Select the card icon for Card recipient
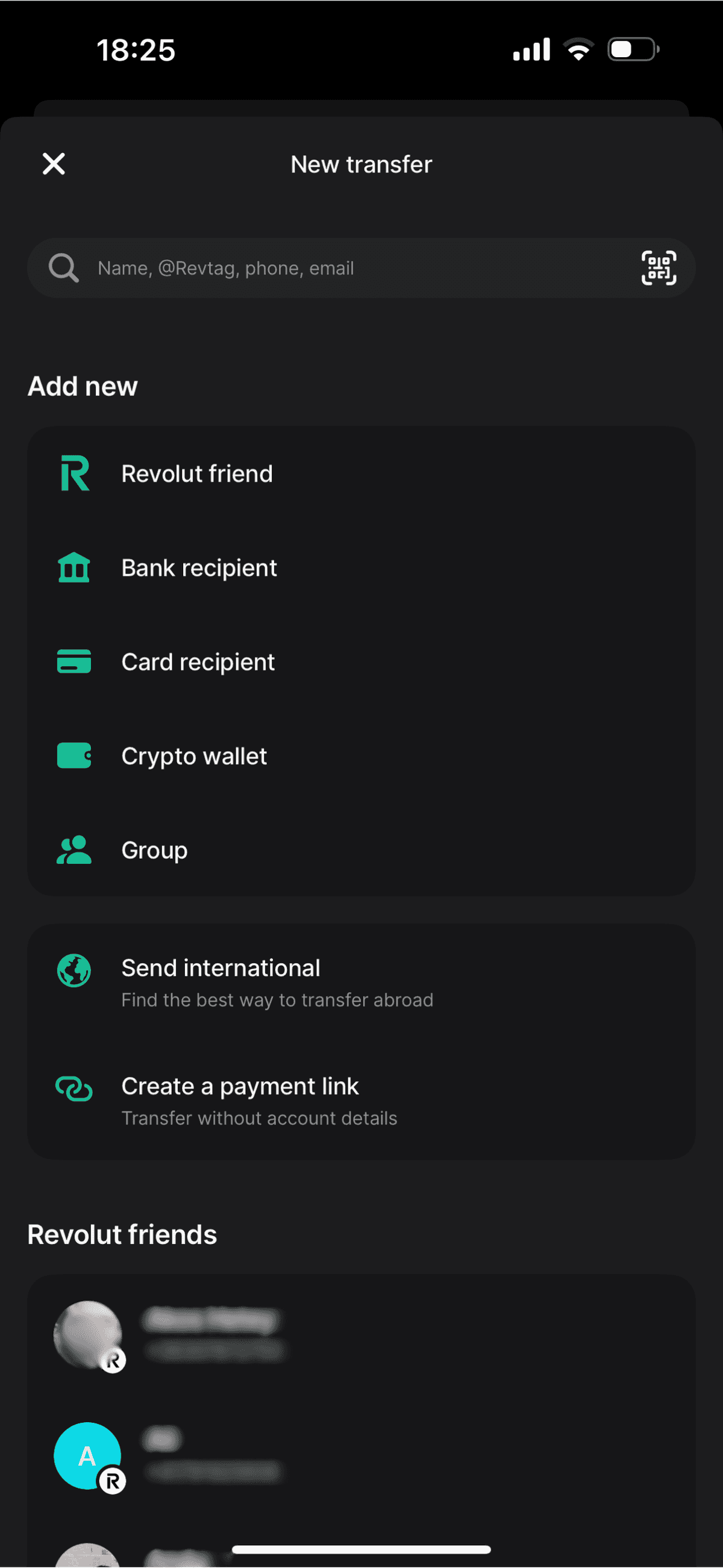723x1568 pixels. (73, 661)
